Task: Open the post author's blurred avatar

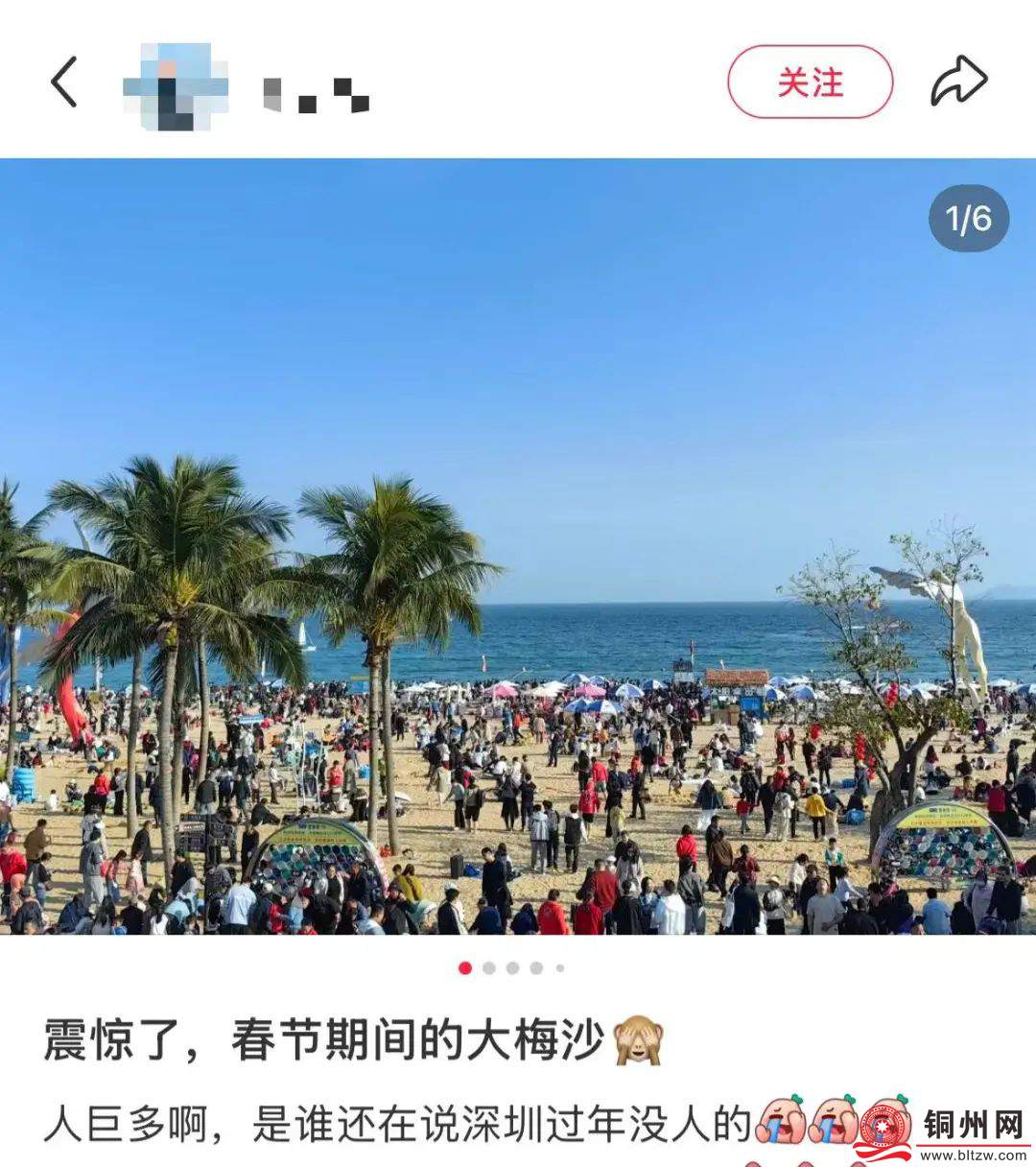Action: click(x=177, y=85)
